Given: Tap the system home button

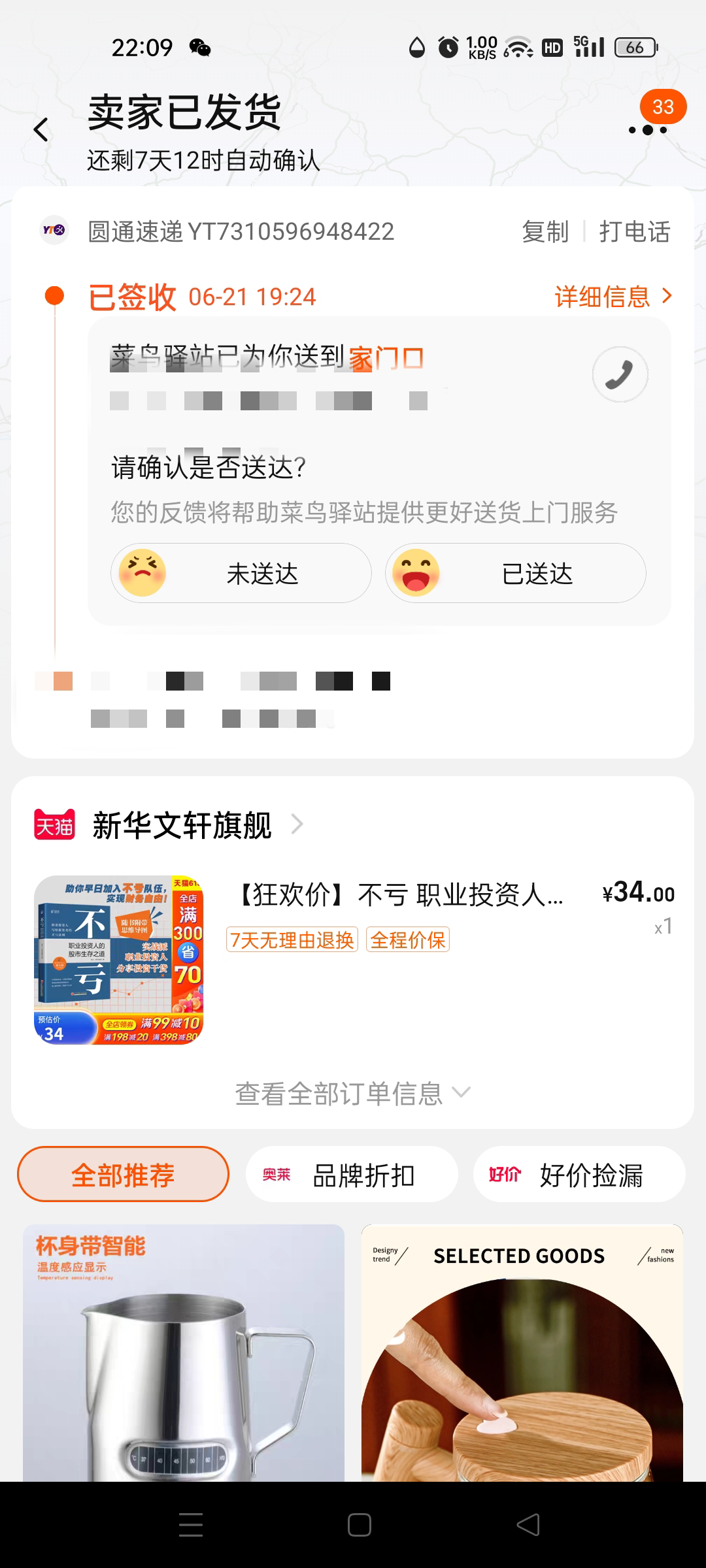Looking at the screenshot, I should pyautogui.click(x=359, y=1525).
